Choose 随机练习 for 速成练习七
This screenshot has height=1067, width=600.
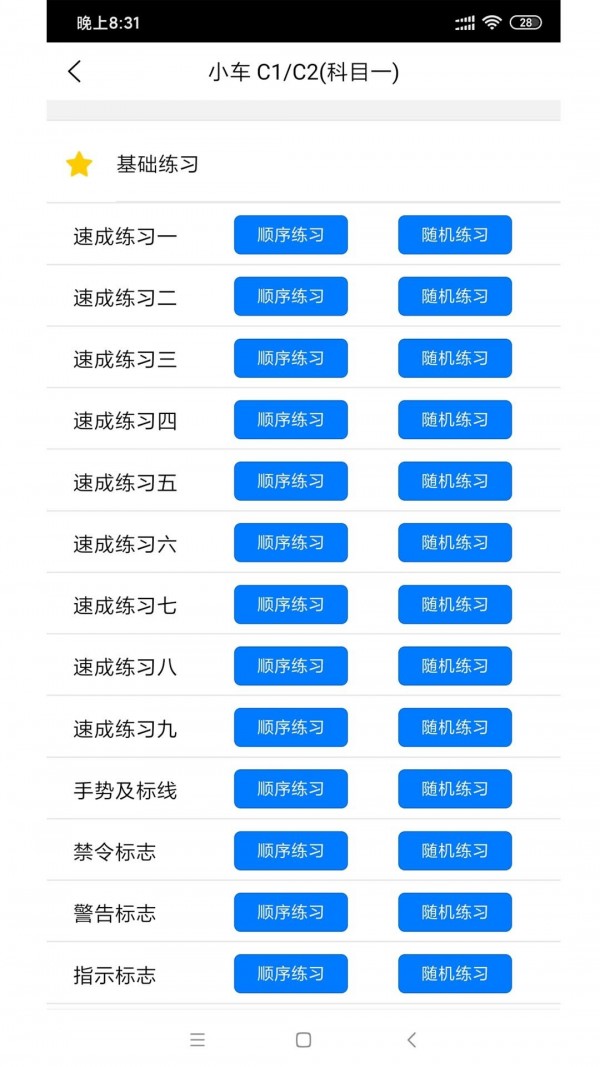pos(455,604)
